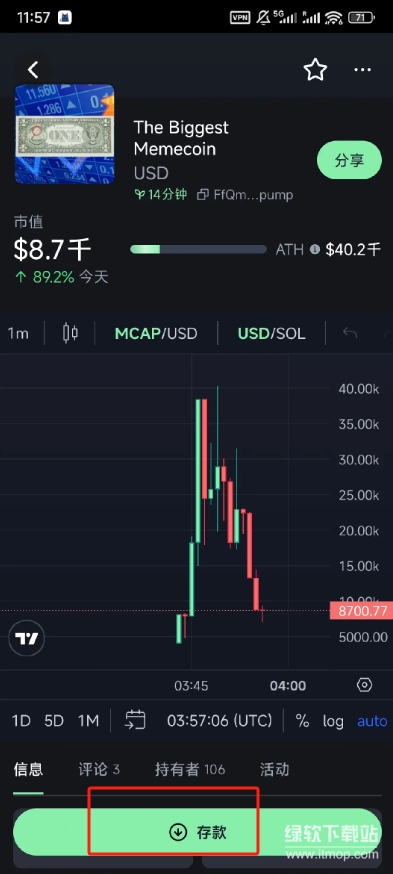Change the 1m chart interval

(x=18, y=333)
